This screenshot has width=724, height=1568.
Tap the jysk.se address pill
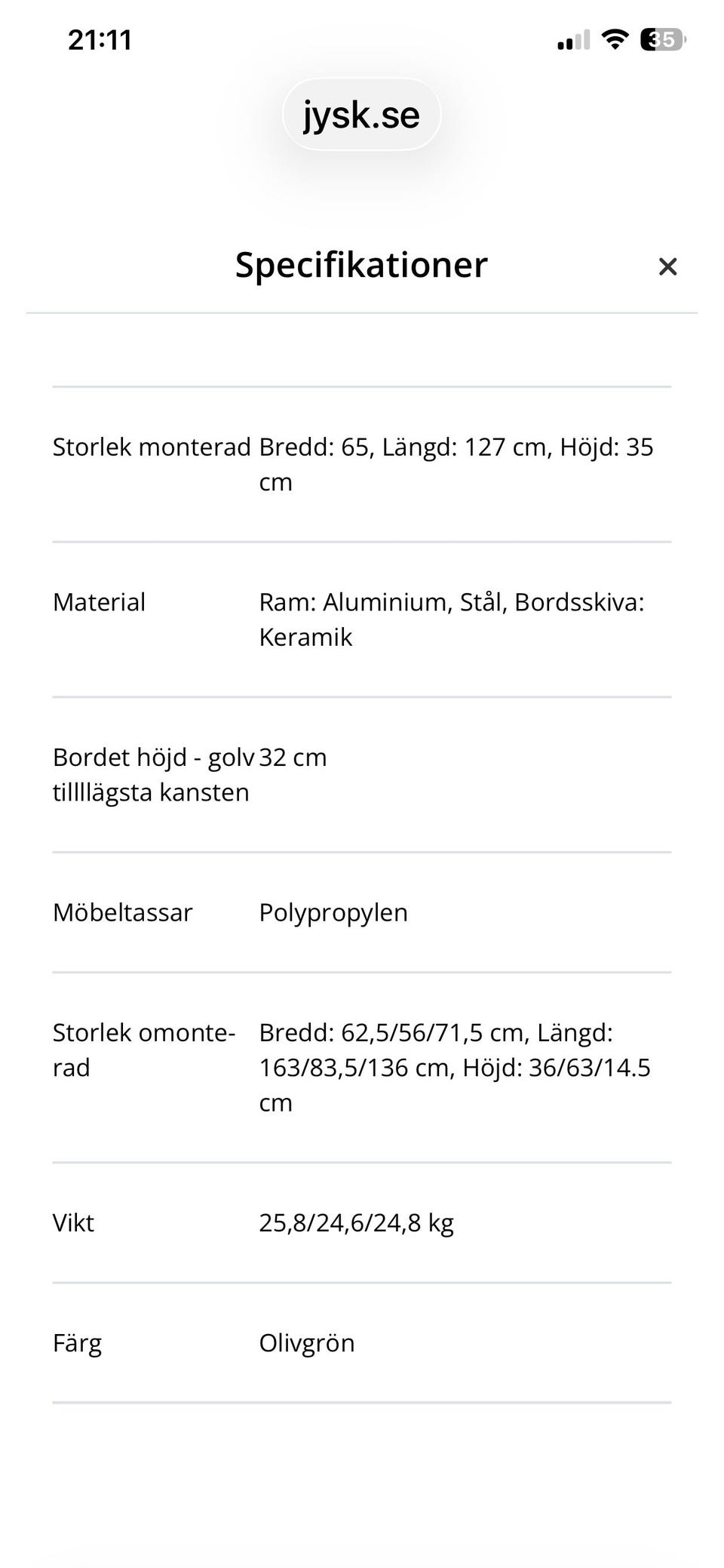tap(362, 115)
